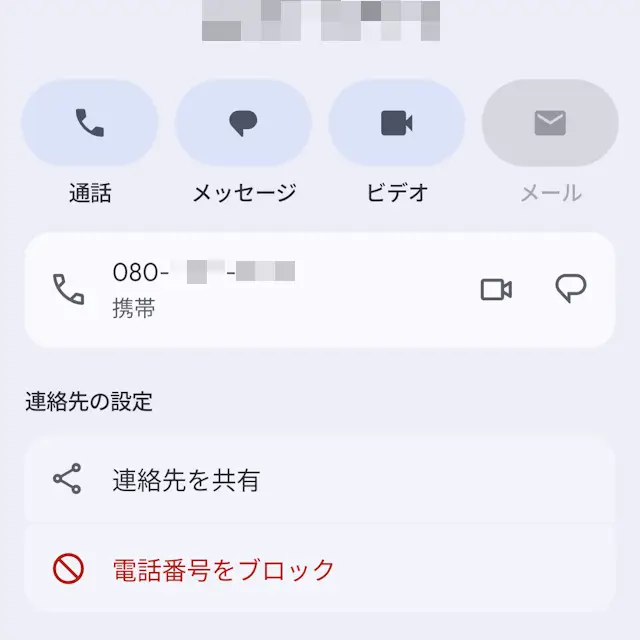Tap the video icon beside the 携帯 number

(496, 290)
